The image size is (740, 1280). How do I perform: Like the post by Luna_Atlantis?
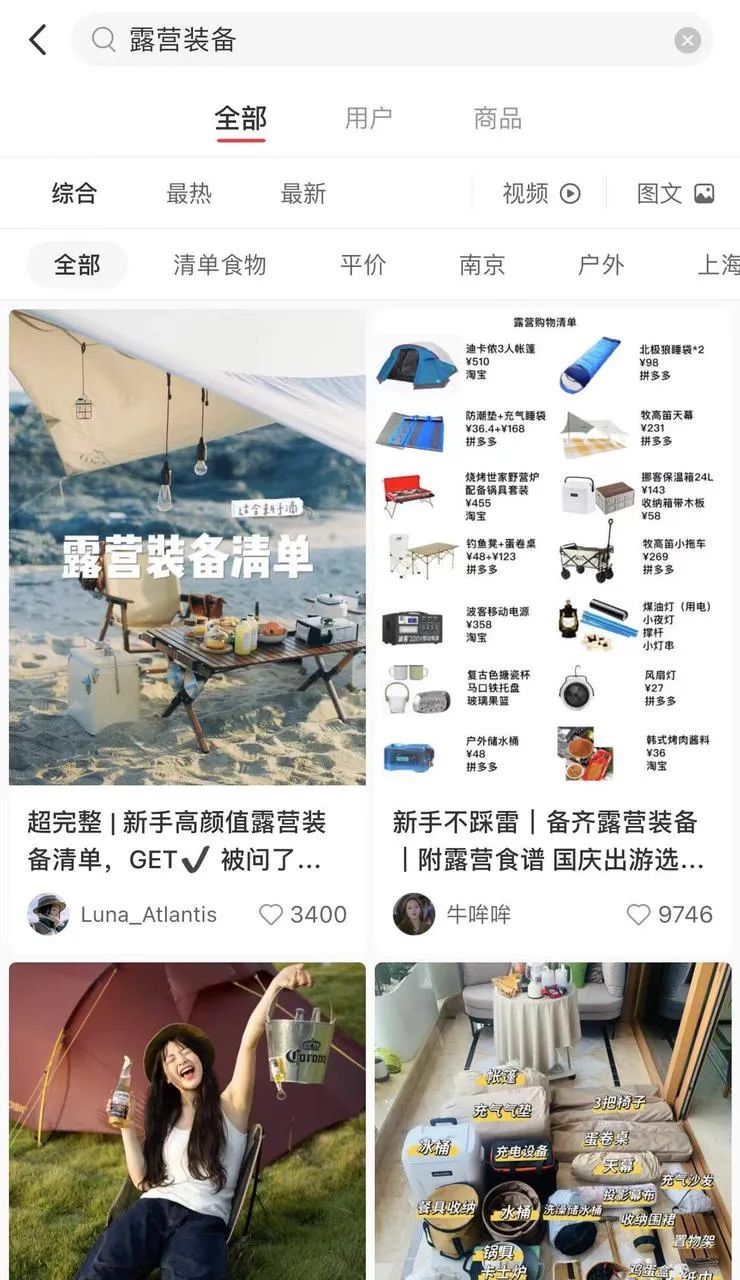coord(271,914)
